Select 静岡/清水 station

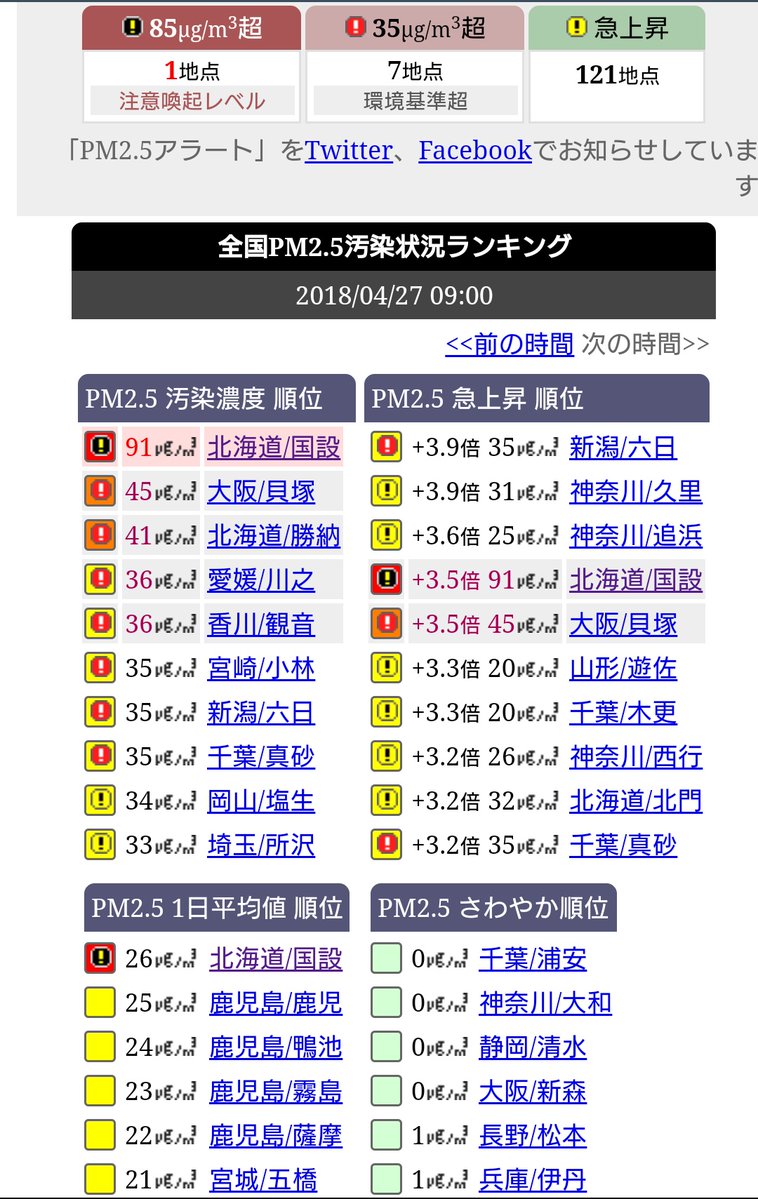(532, 1047)
